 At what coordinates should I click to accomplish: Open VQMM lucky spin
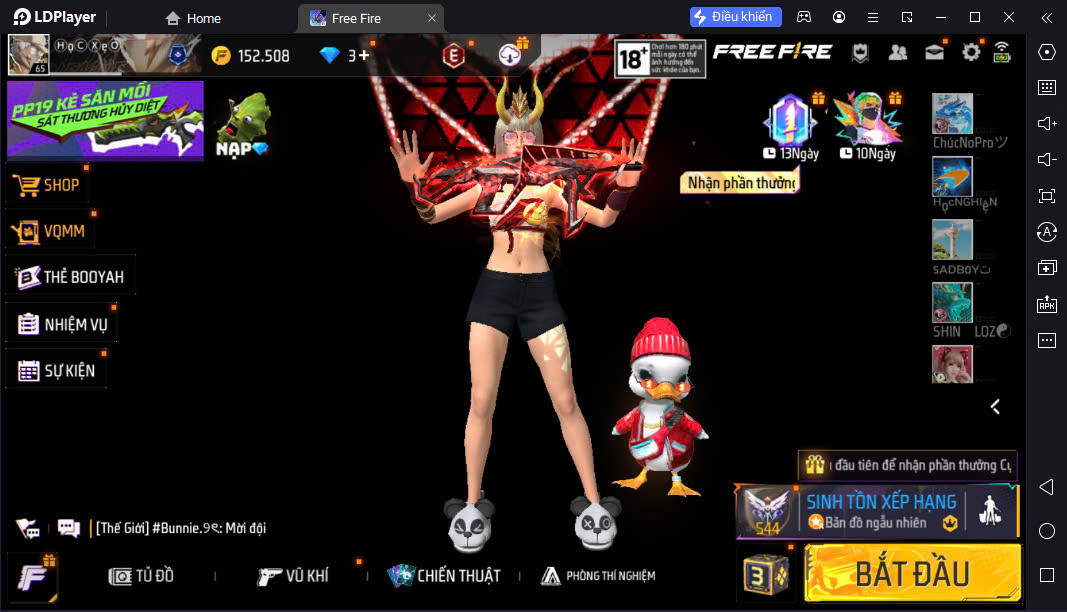pyautogui.click(x=50, y=232)
